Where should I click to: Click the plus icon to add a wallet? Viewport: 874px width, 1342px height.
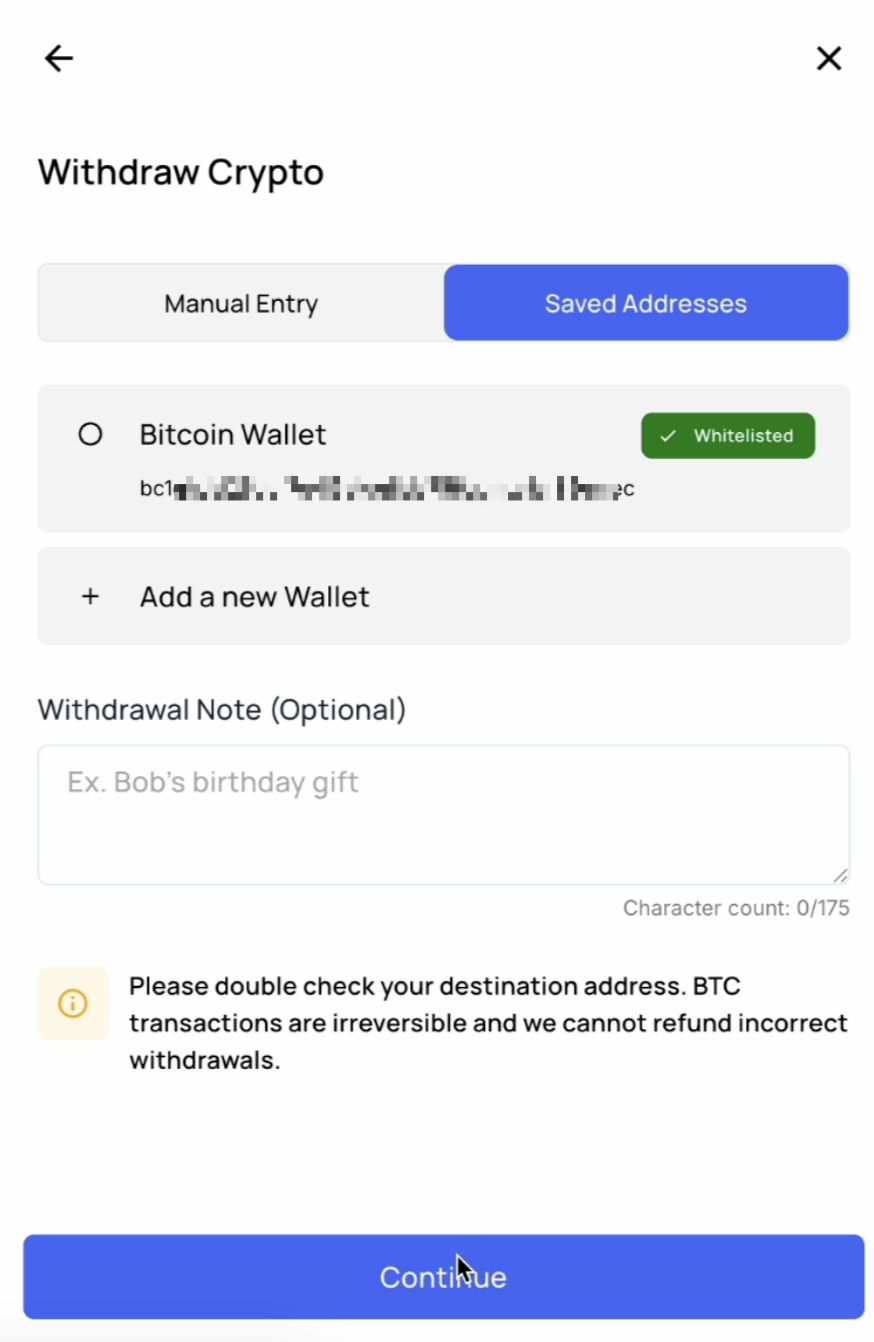point(90,596)
